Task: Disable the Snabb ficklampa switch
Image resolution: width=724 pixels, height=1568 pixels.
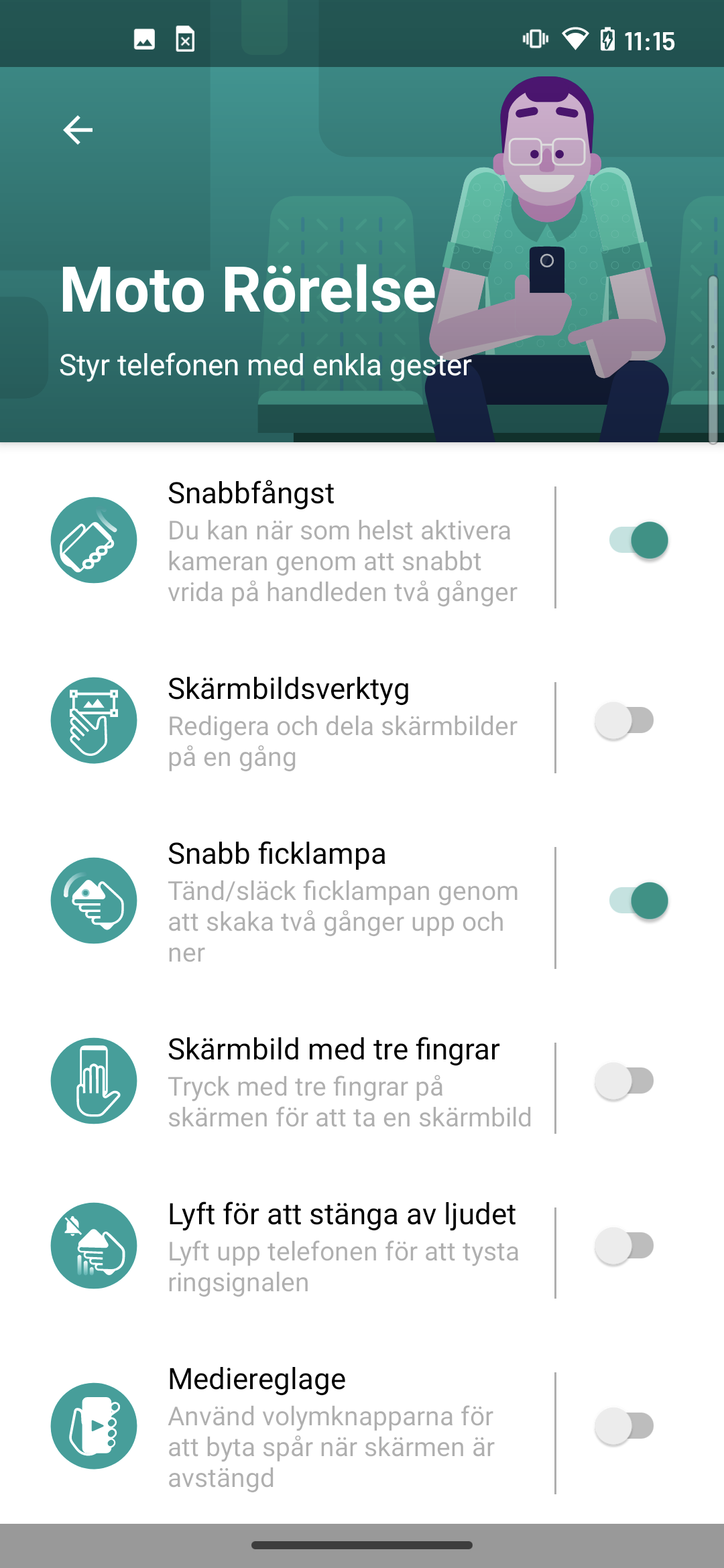Action: (x=639, y=901)
